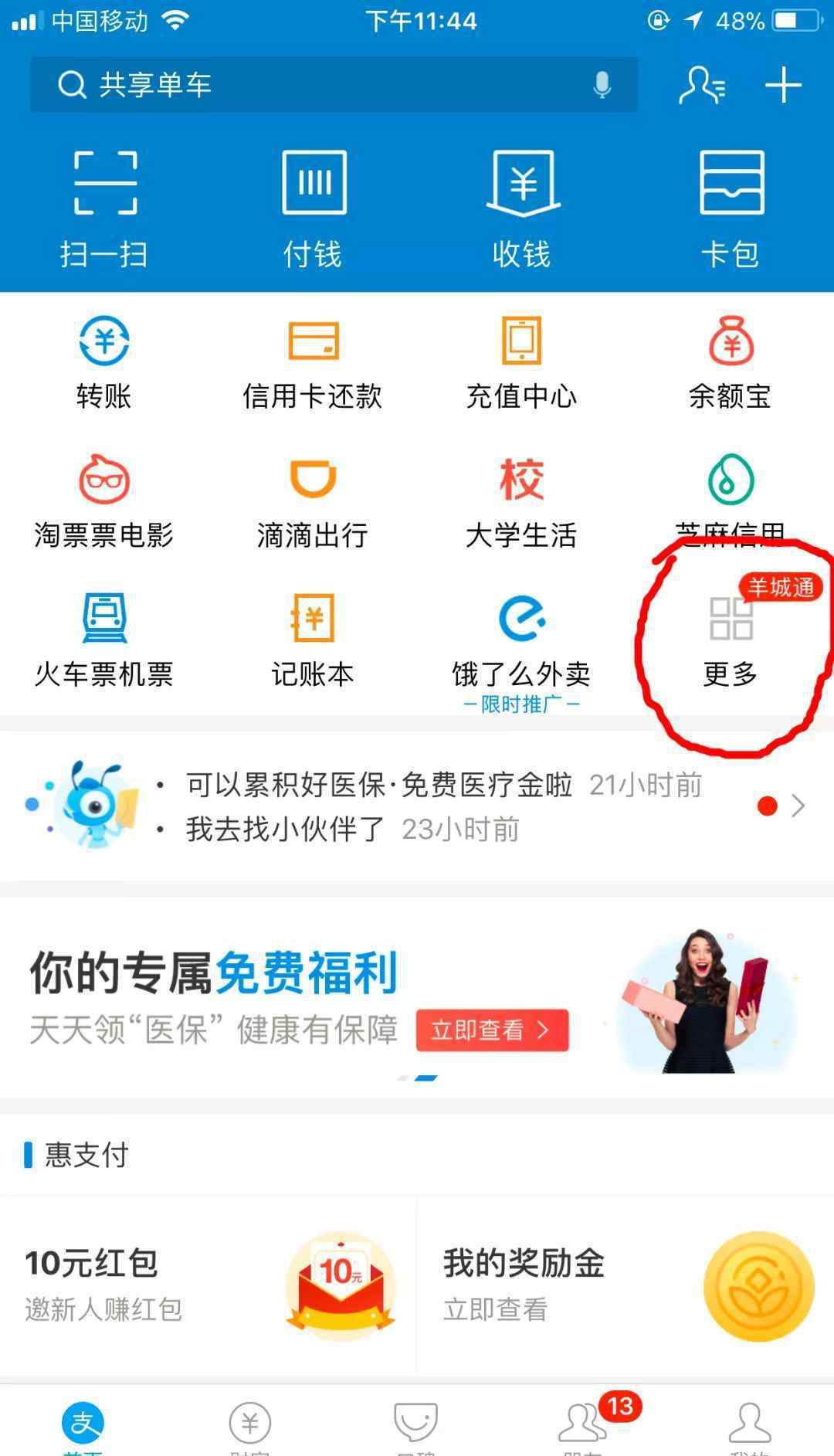
Task: Open the contacts icon in the top bar
Action: (x=701, y=85)
